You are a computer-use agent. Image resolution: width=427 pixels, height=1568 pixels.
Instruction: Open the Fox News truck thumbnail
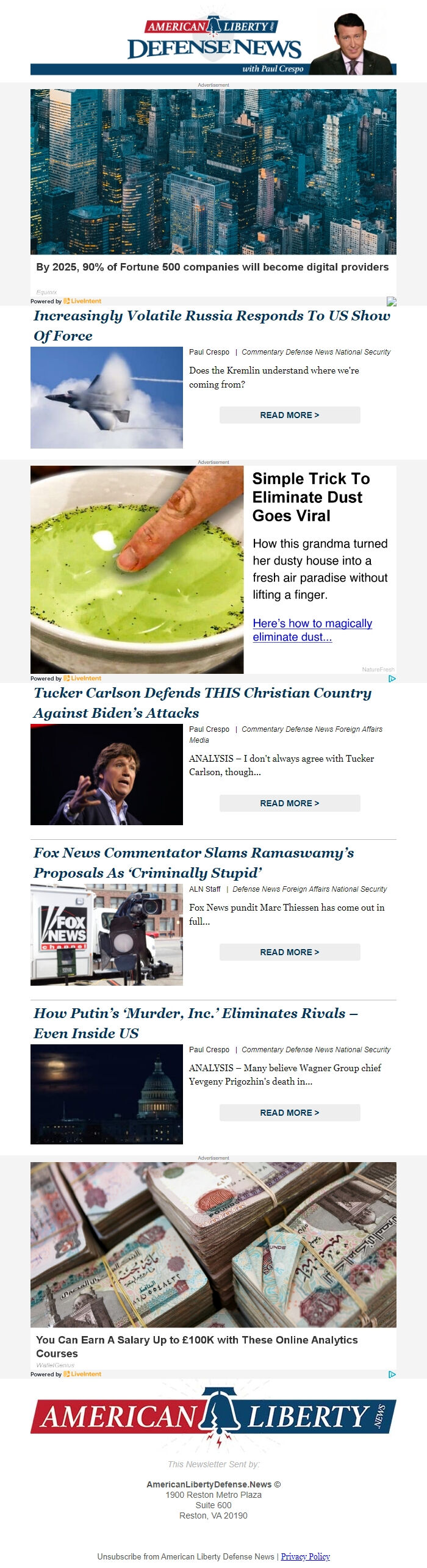coord(107,934)
